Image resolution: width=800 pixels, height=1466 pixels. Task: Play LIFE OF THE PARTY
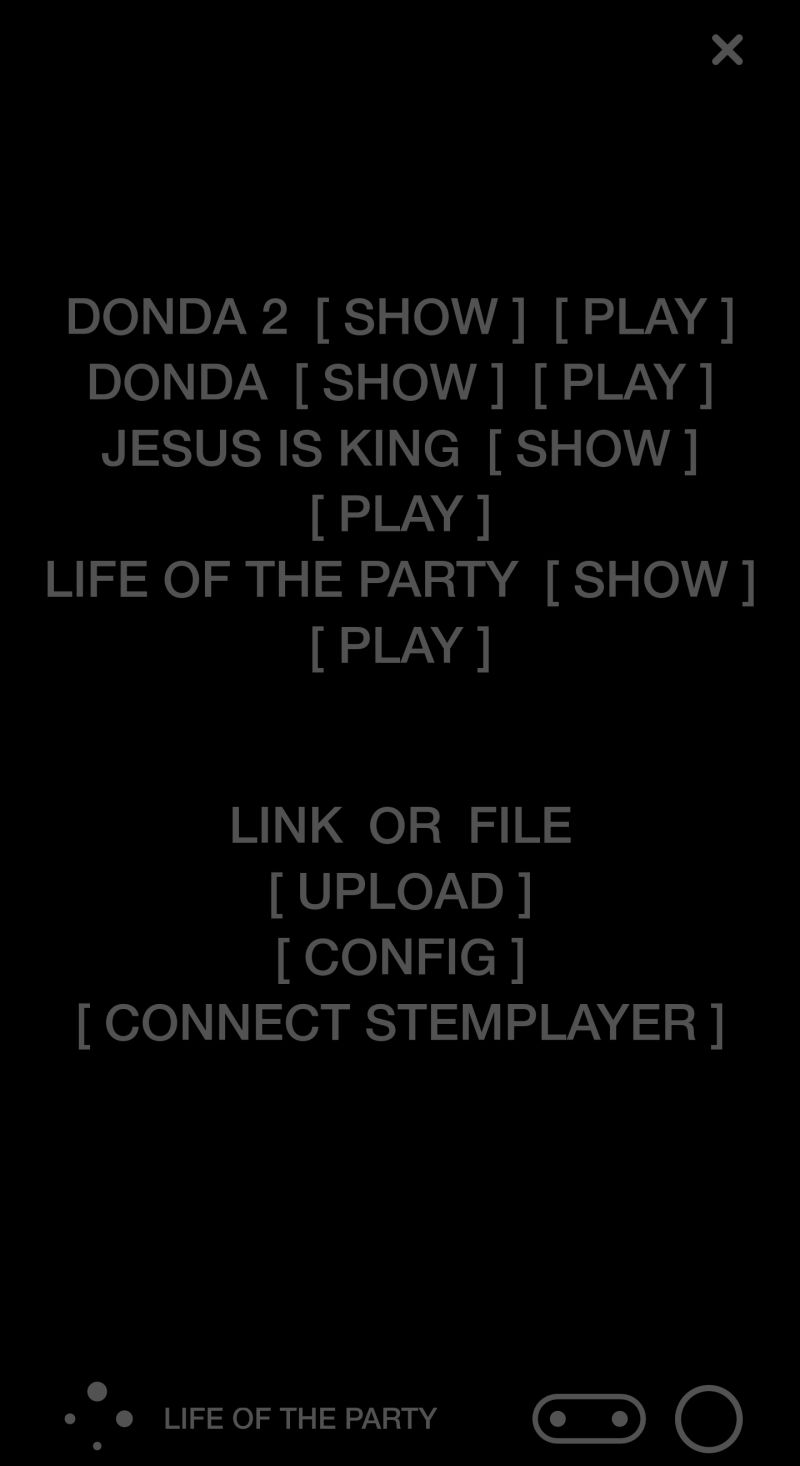tap(400, 646)
